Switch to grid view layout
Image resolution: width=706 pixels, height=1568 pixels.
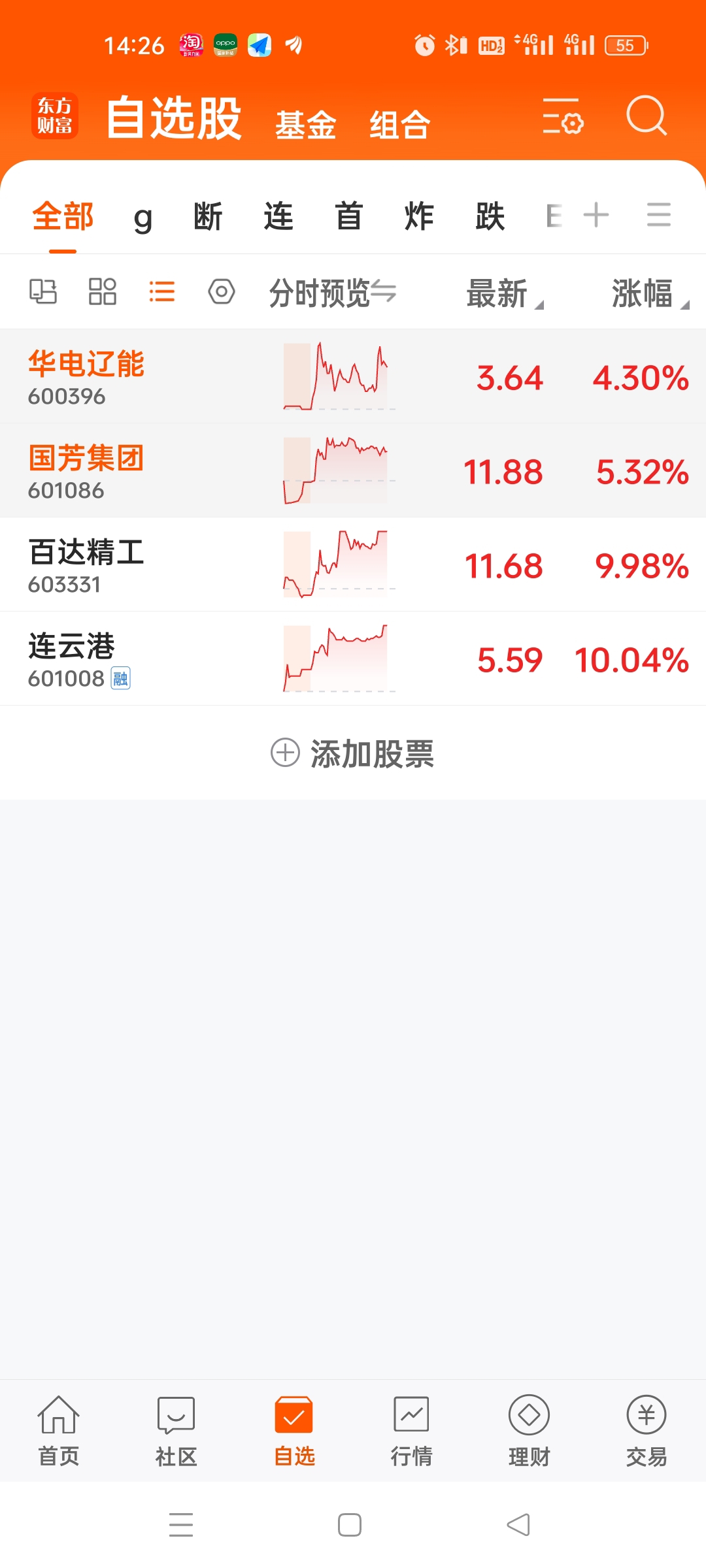[x=103, y=291]
